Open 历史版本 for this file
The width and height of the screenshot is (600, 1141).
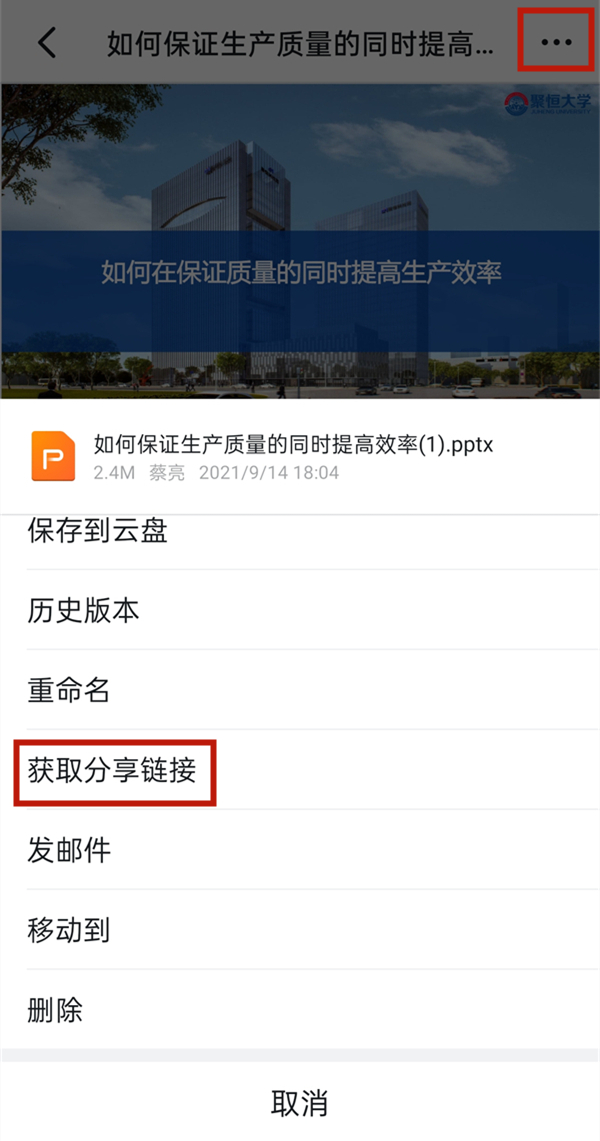pos(83,611)
